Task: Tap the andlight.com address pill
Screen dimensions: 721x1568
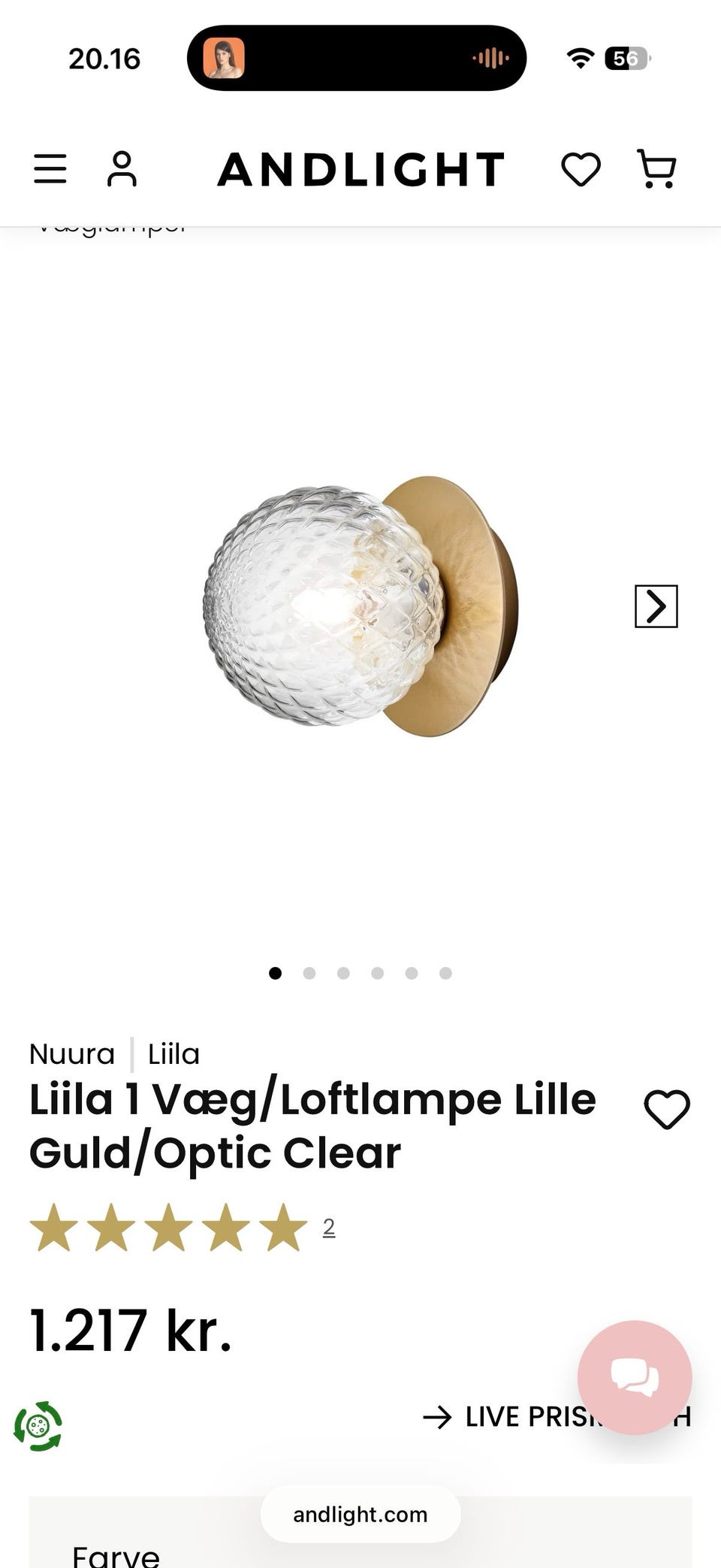Action: coord(360,1514)
